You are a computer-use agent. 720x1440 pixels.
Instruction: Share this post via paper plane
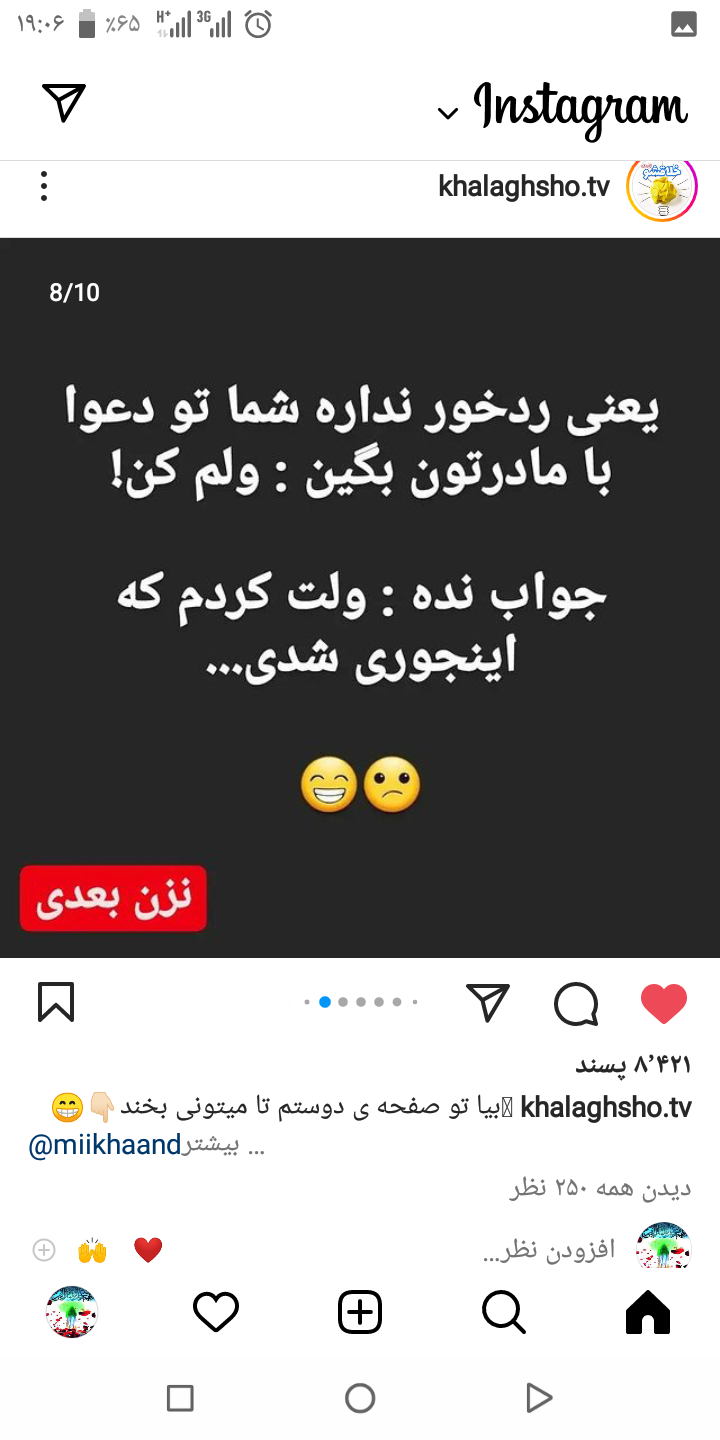pyautogui.click(x=488, y=1003)
